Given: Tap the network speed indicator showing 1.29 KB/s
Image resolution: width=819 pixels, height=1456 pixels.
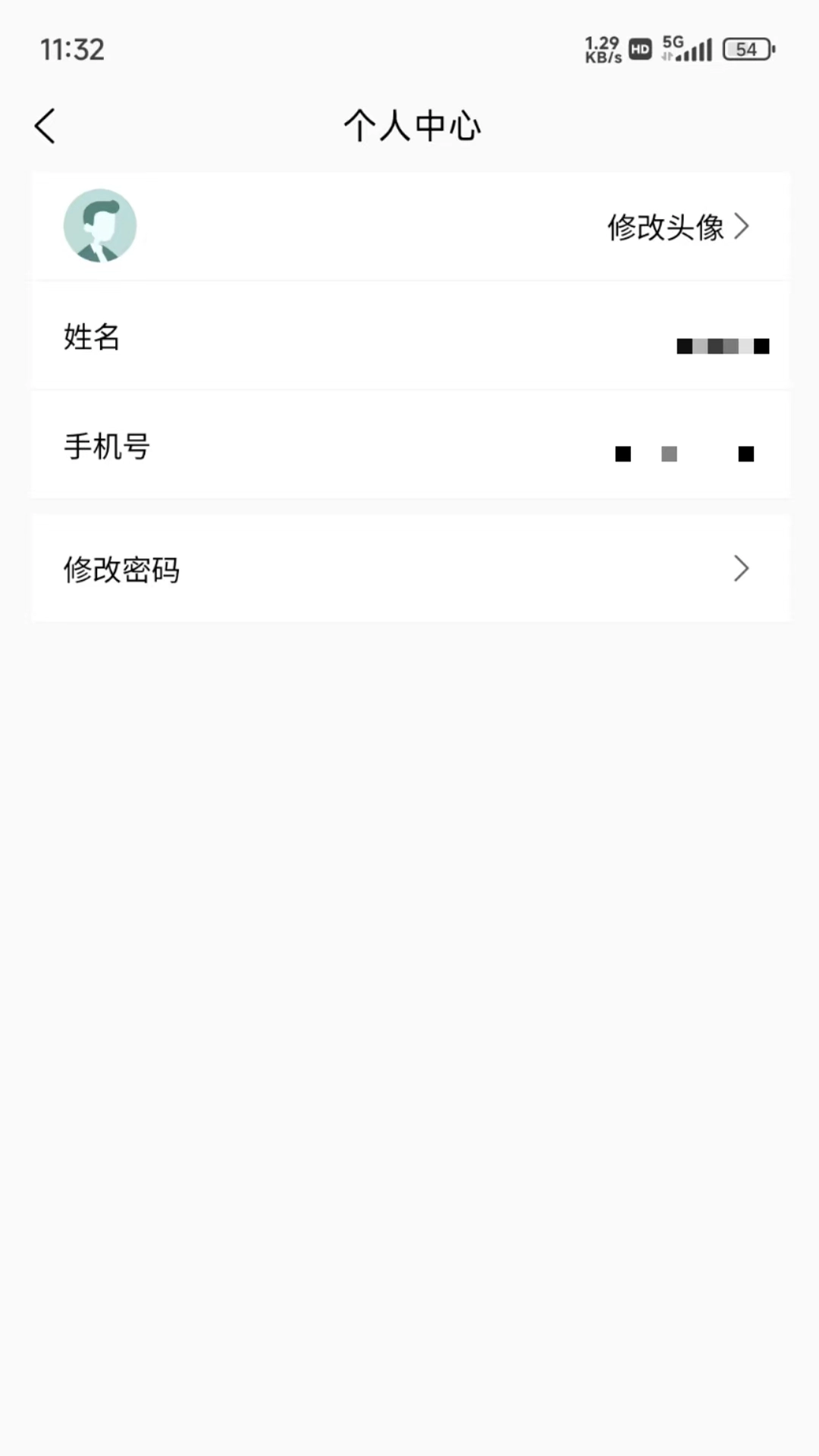Looking at the screenshot, I should (602, 49).
